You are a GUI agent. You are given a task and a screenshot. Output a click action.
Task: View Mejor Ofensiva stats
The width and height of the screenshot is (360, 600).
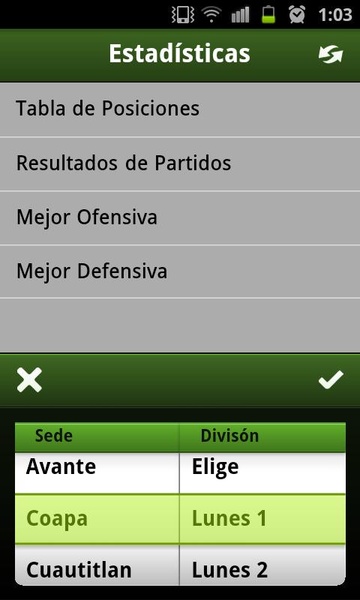point(180,218)
